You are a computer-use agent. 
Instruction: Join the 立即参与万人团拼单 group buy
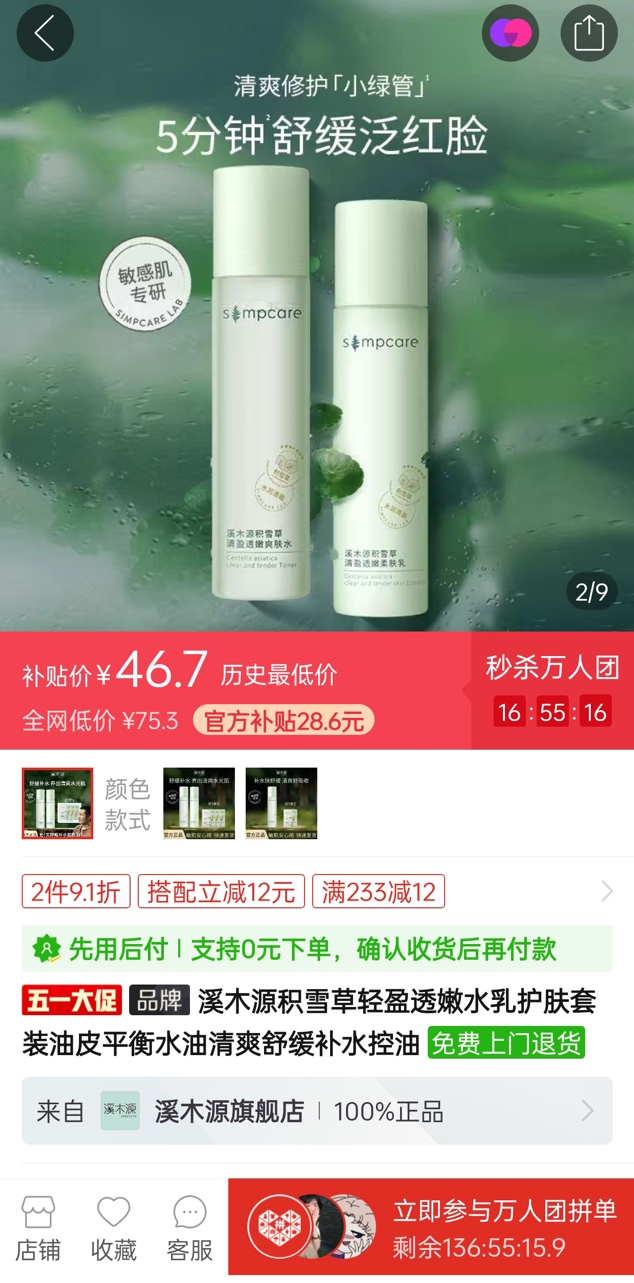[431, 1227]
